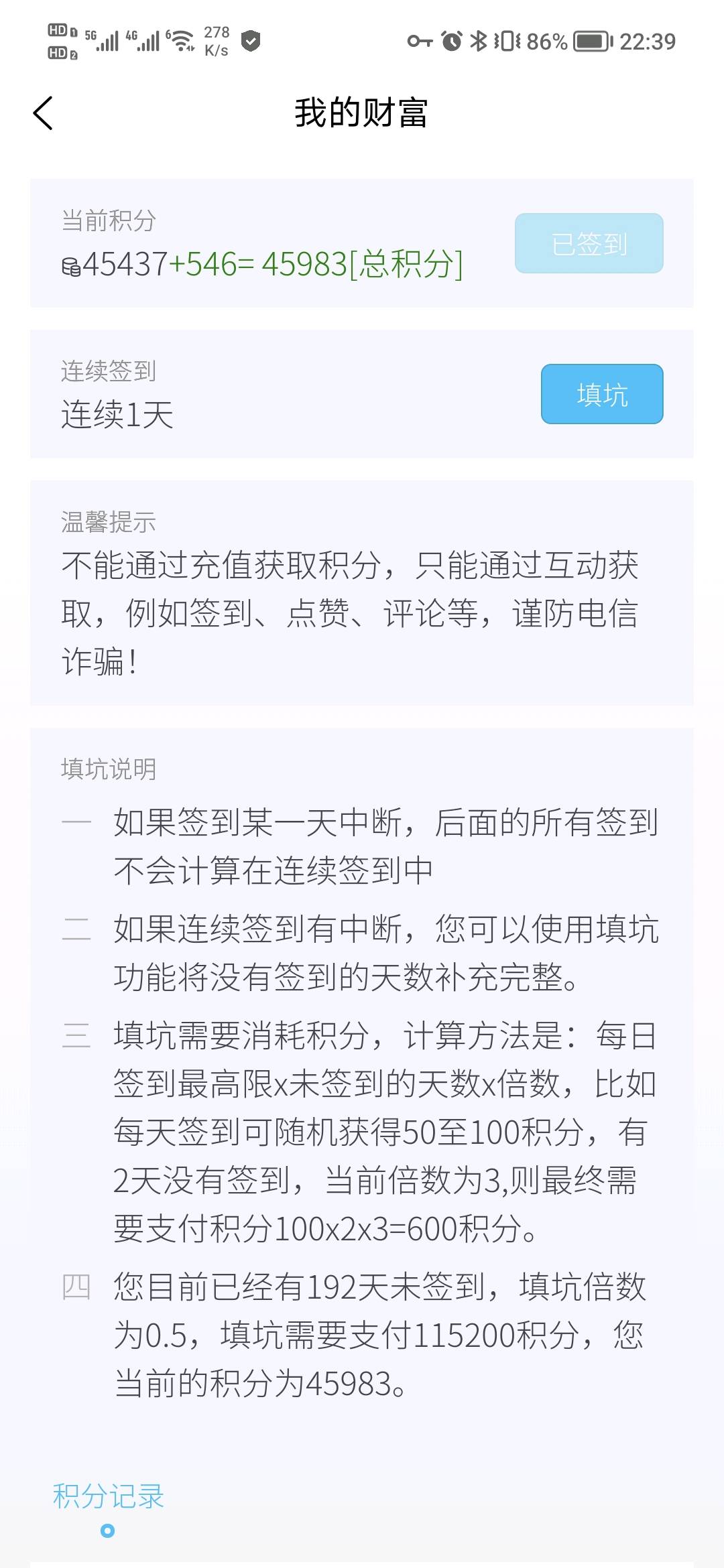Tap the disabled 已签到 button
Viewport: 724px width, 1568px height.
(x=588, y=245)
